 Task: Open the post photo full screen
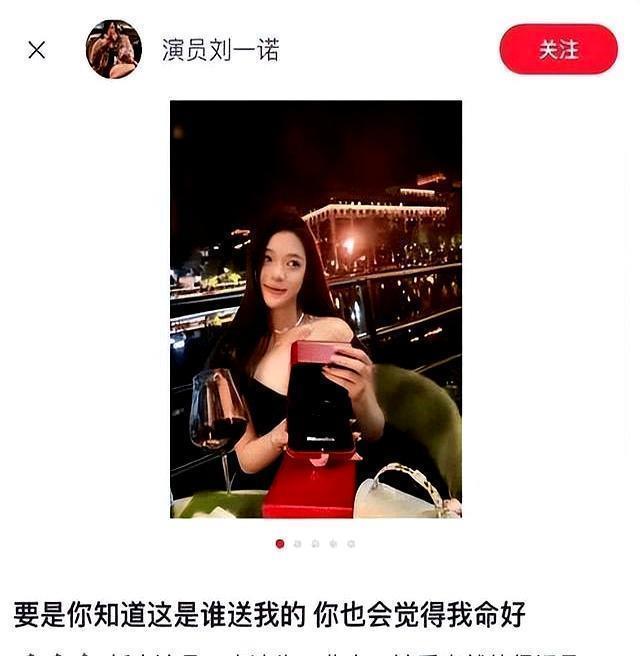(316, 309)
